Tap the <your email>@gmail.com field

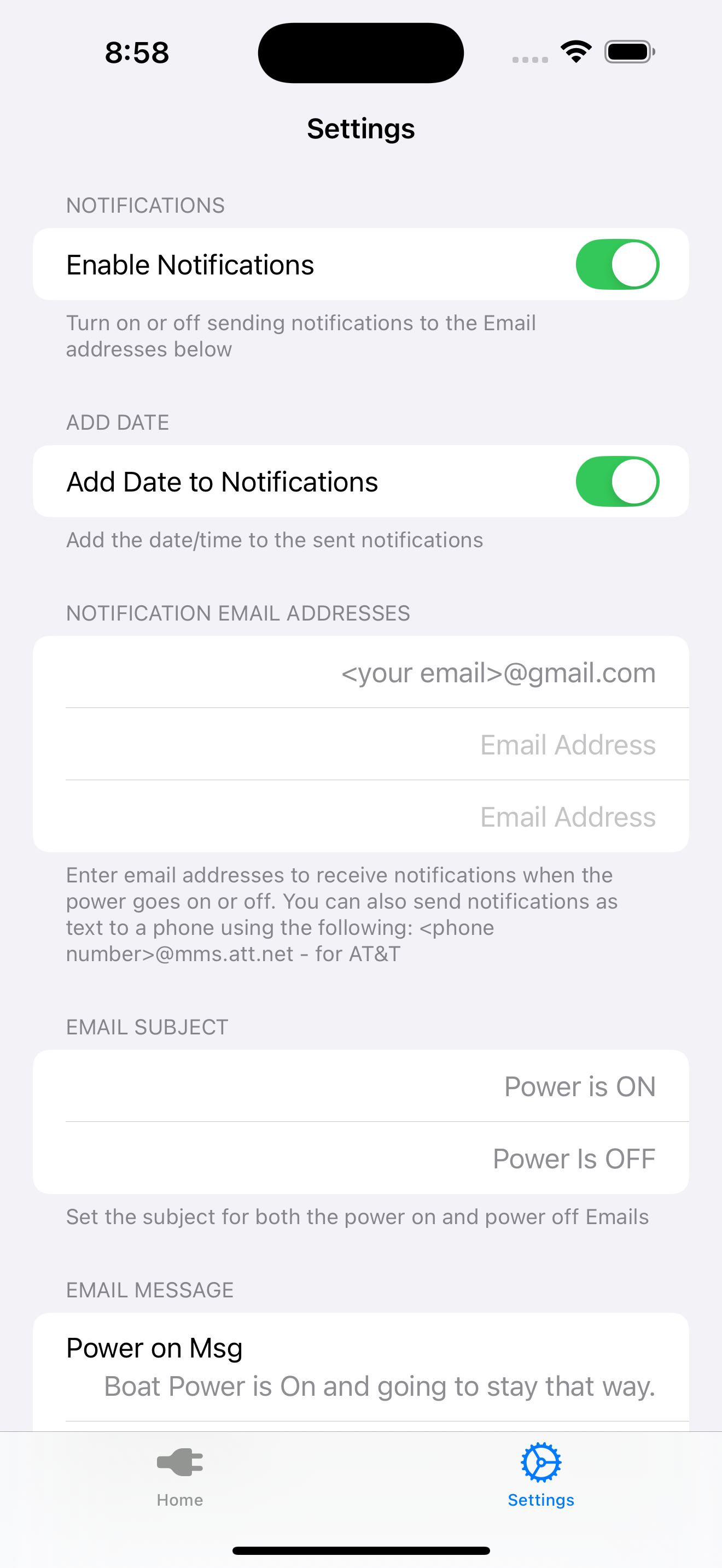coord(497,672)
